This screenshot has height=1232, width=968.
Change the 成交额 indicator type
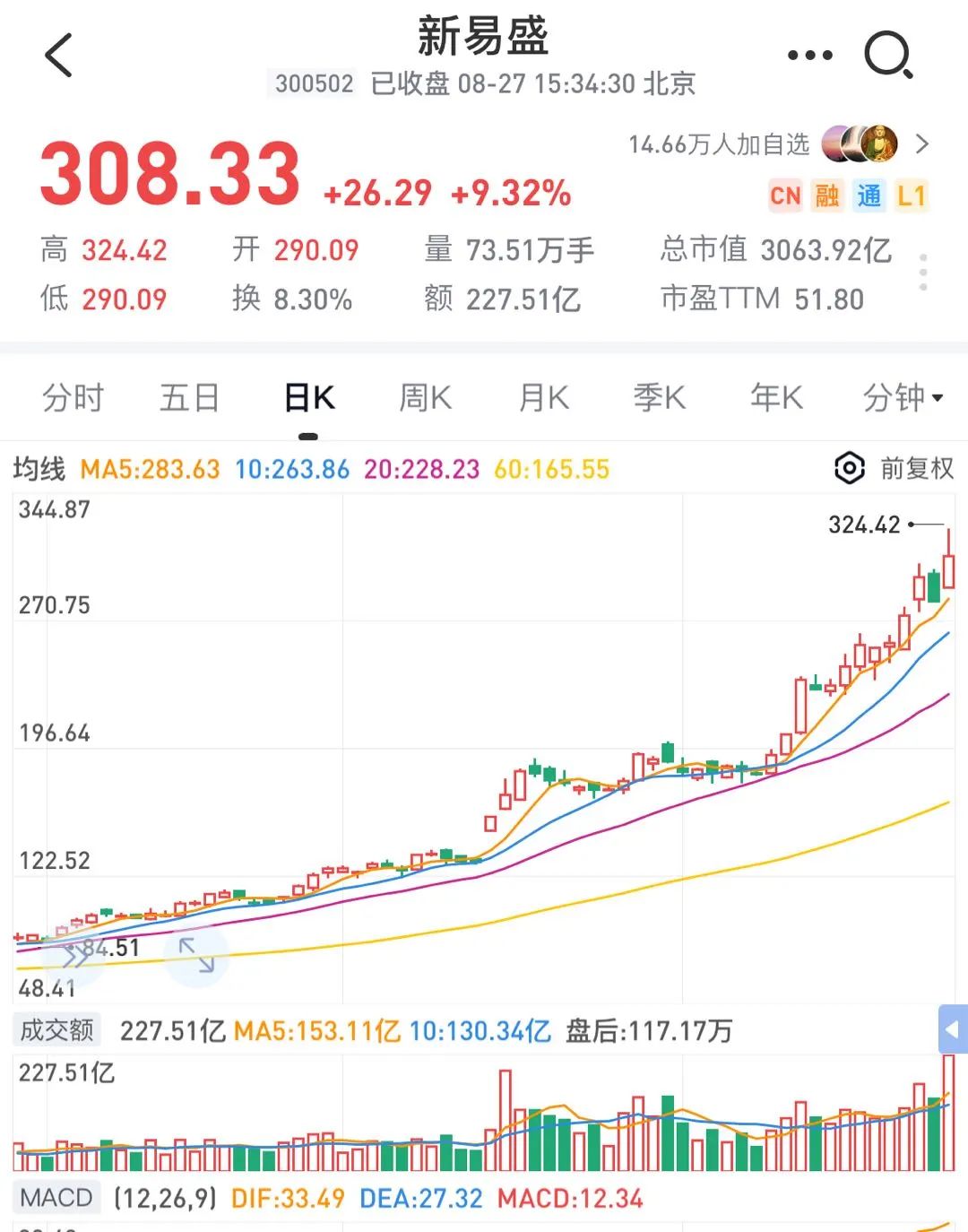coord(57,1030)
